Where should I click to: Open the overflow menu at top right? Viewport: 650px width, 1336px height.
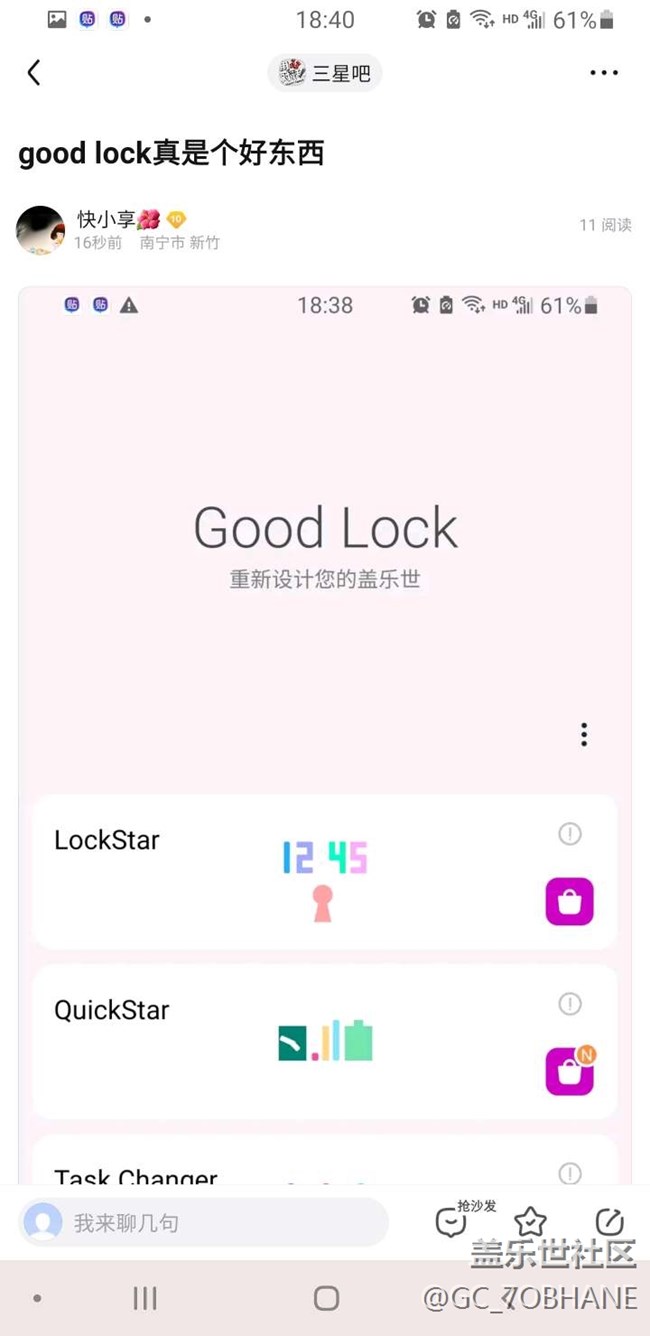(x=604, y=73)
